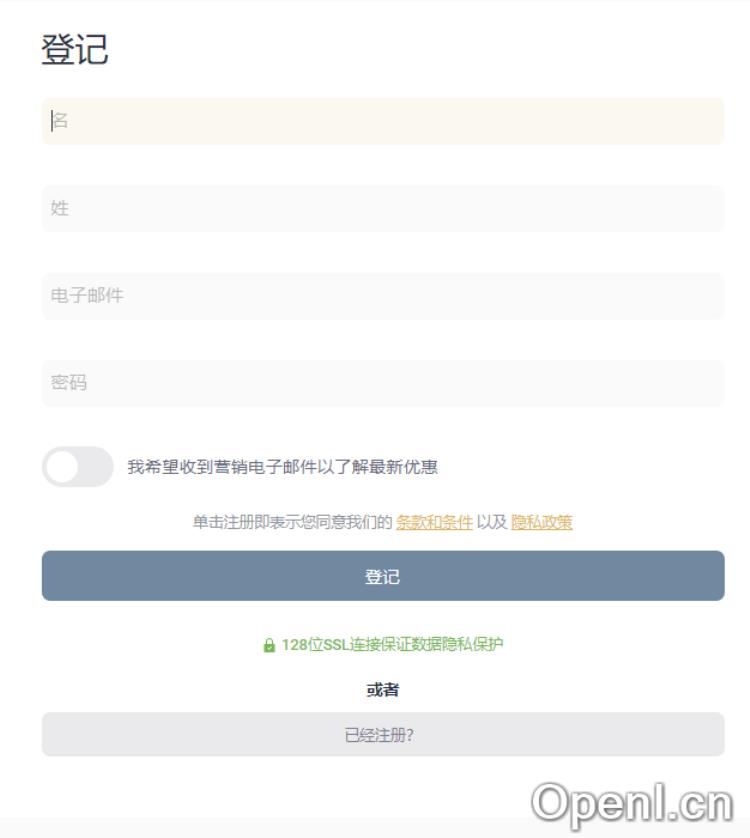The width and height of the screenshot is (750, 838).
Task: Tap the 名 (first name) field
Action: 382,121
